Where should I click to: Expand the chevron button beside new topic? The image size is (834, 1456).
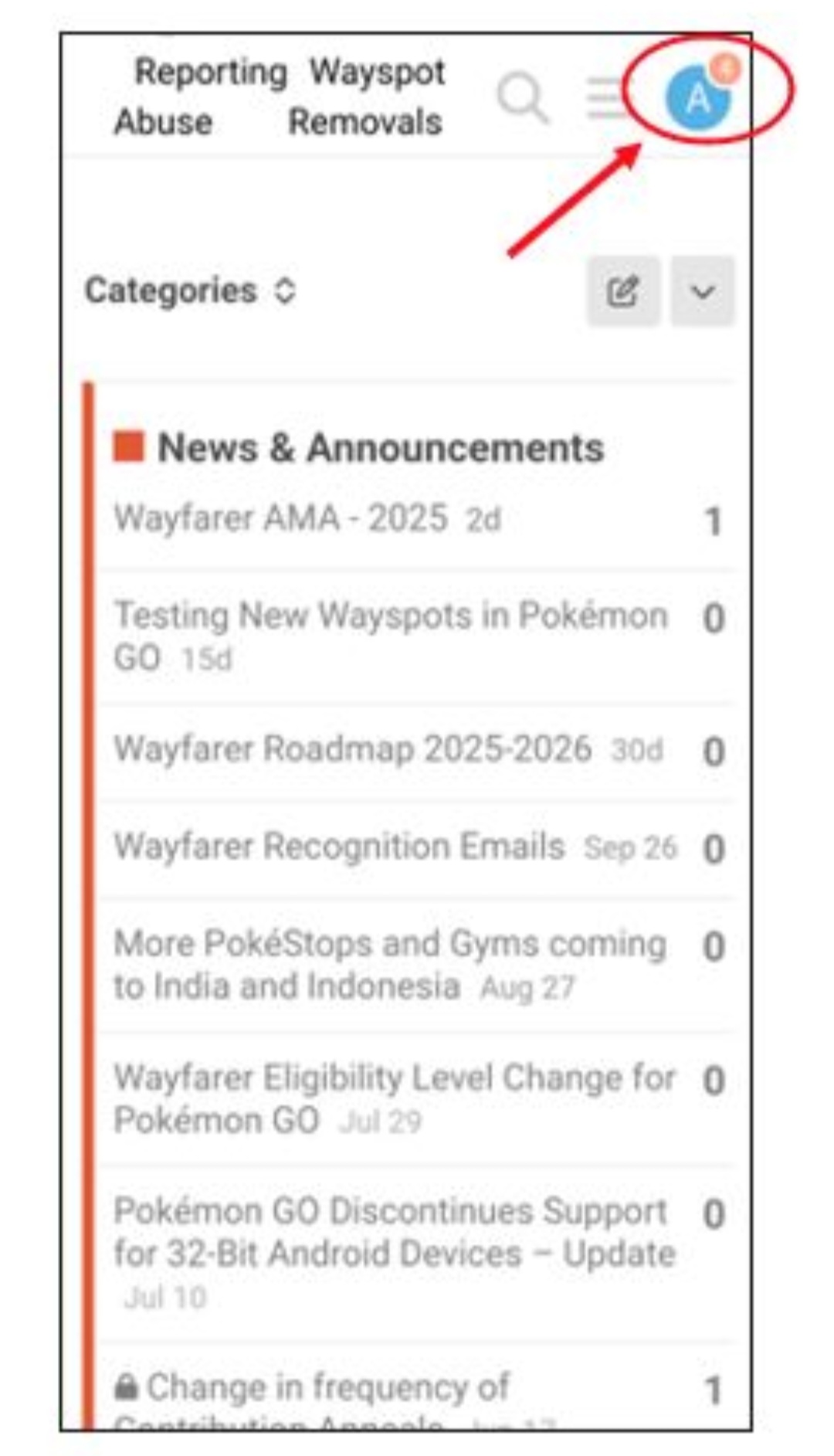pyautogui.click(x=703, y=292)
